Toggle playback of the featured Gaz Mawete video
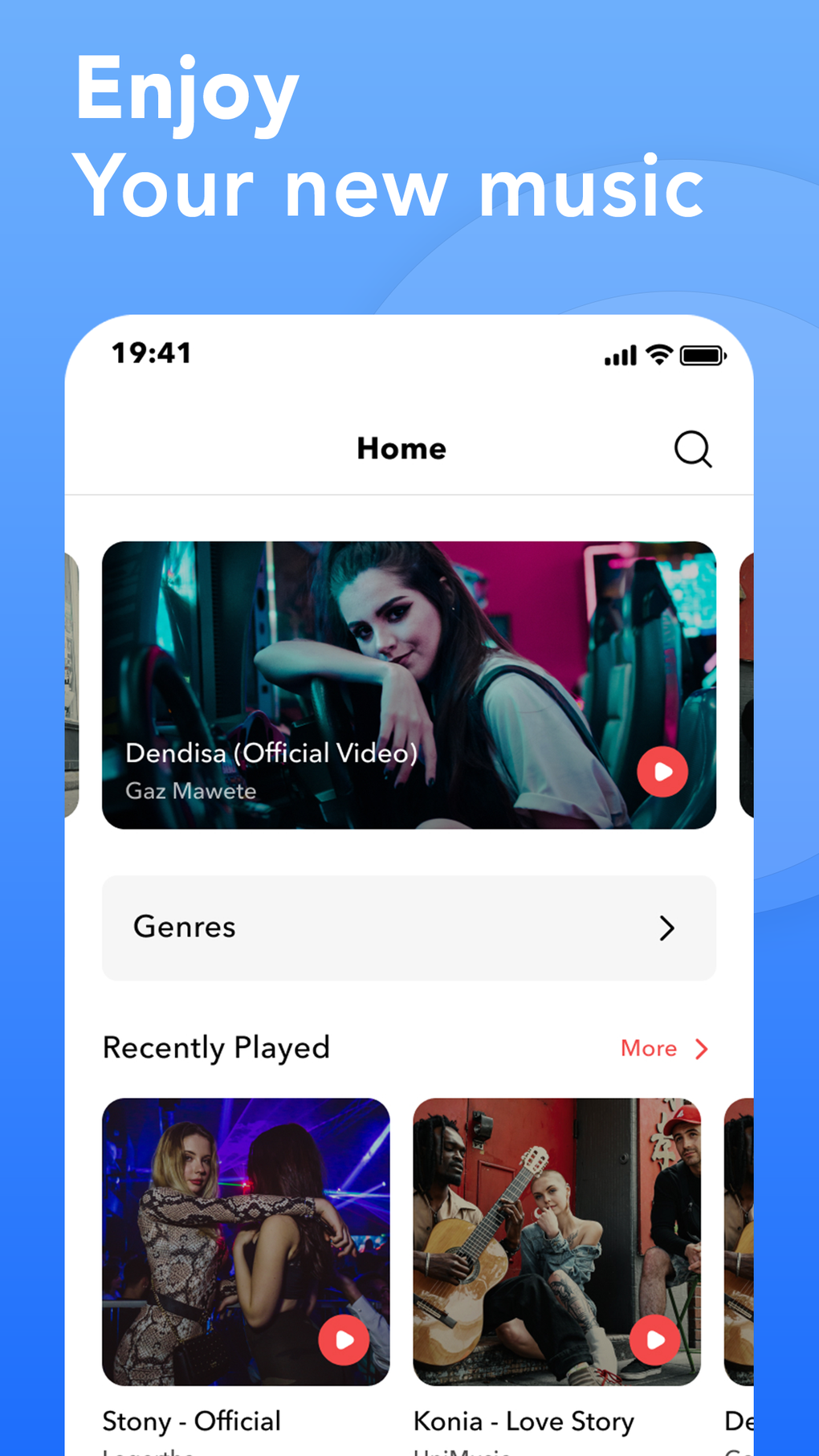Screen dimensions: 819x1456 tap(661, 771)
